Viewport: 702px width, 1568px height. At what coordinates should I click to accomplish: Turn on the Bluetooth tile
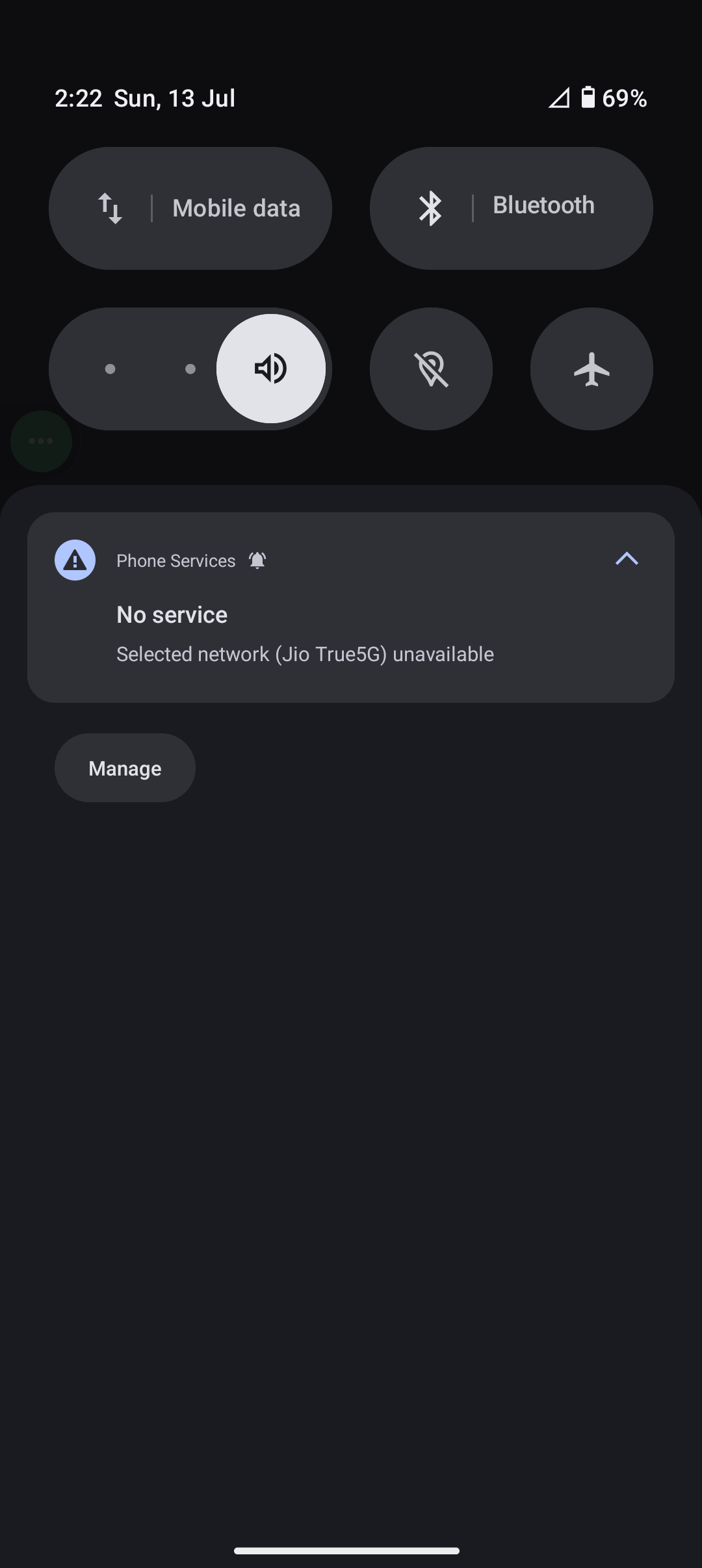511,208
